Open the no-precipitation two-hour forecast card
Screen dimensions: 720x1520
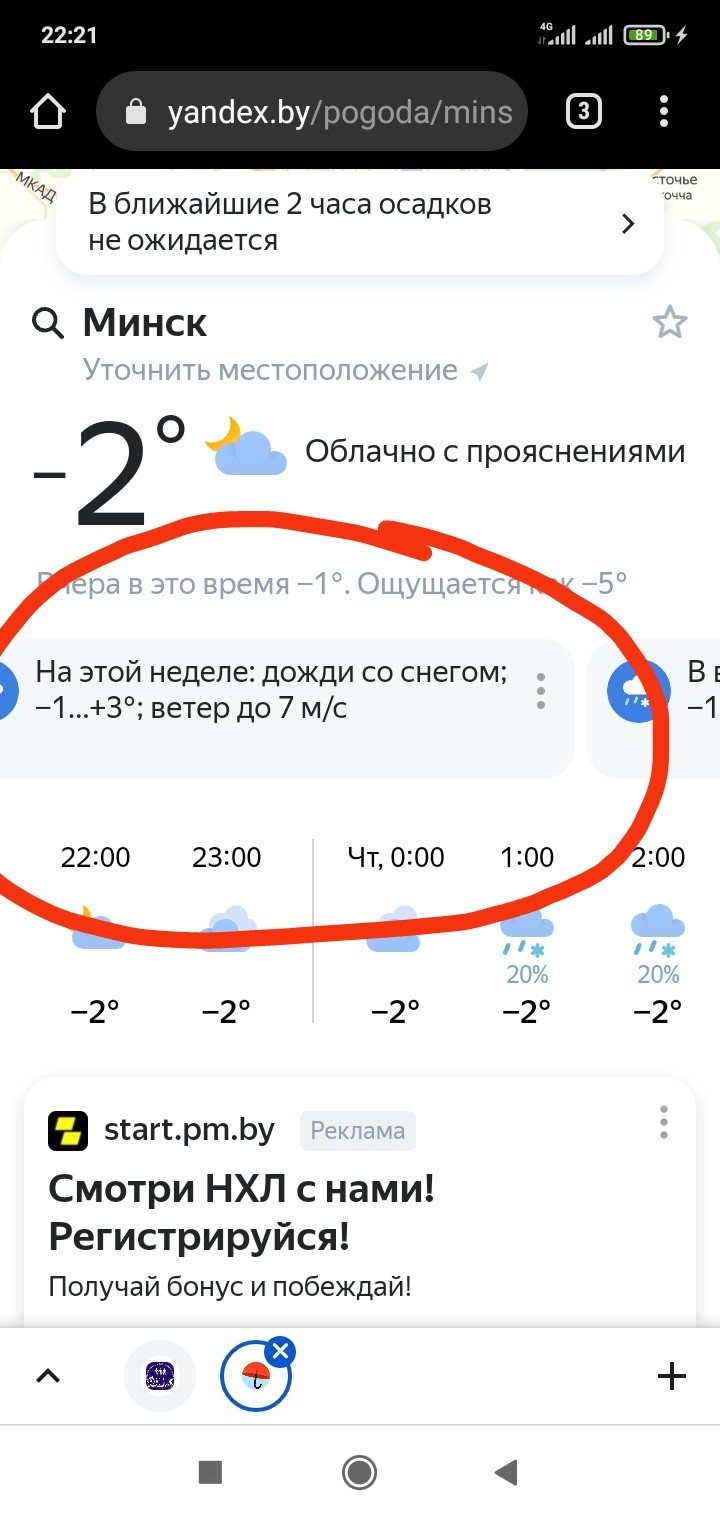[360, 222]
